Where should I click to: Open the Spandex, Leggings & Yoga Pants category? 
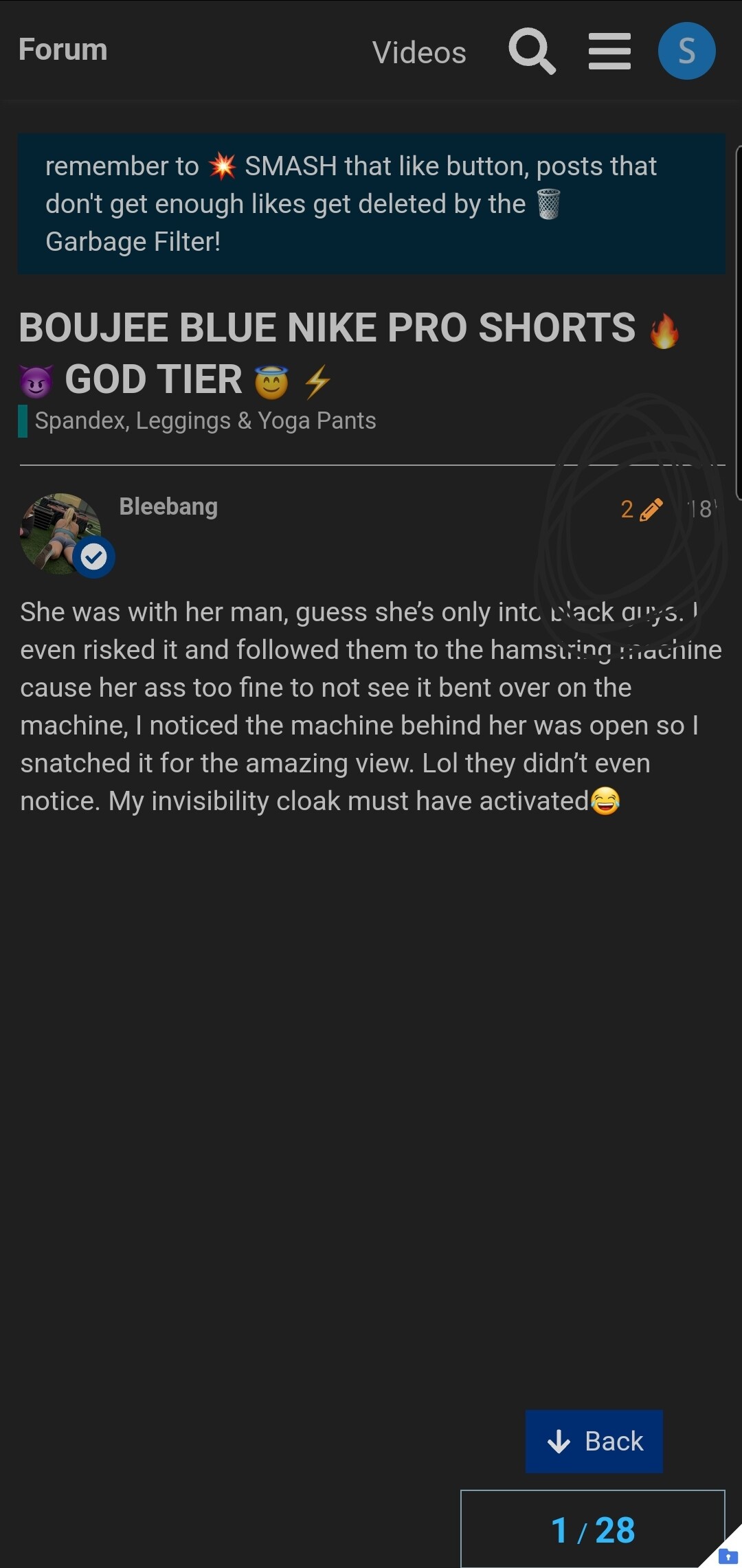tap(205, 421)
